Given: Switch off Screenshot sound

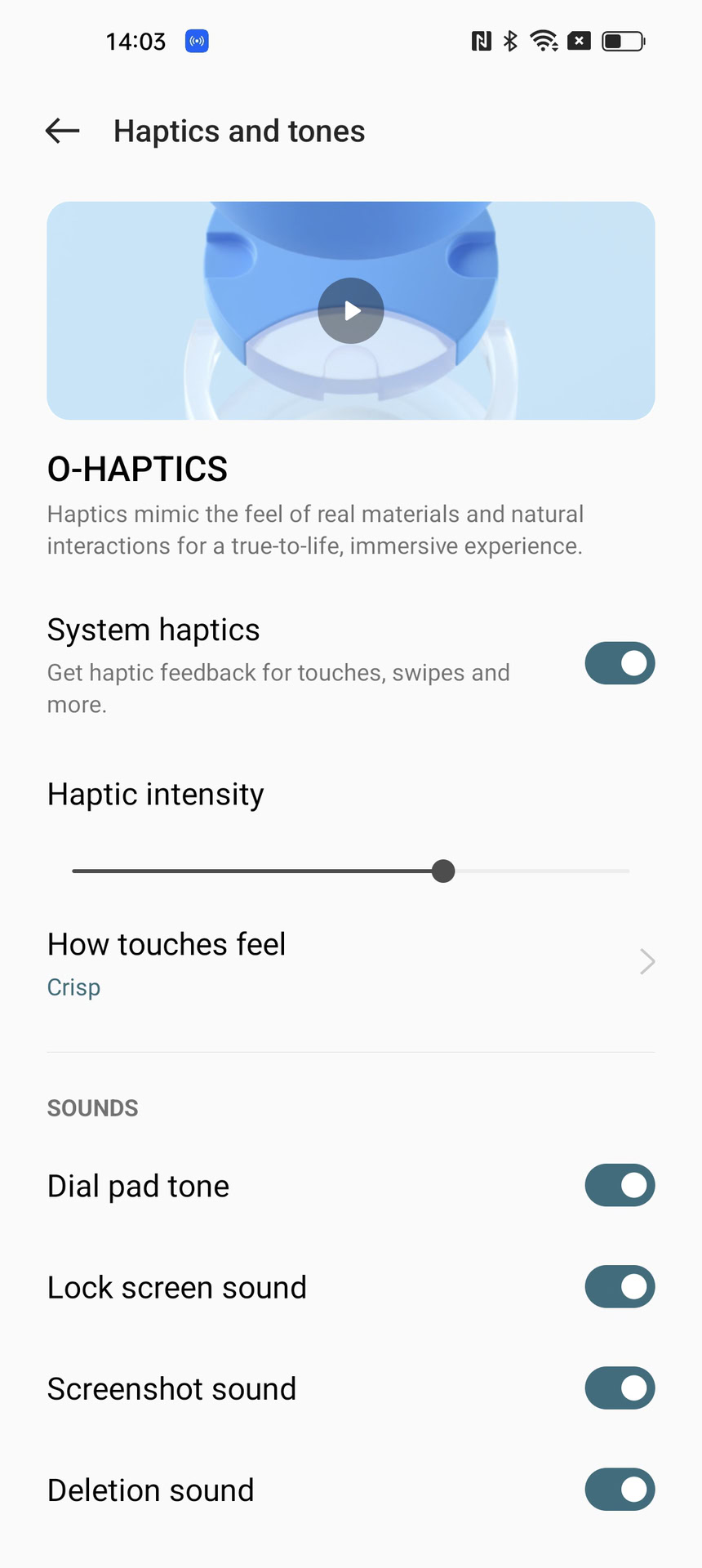Looking at the screenshot, I should click(620, 1388).
